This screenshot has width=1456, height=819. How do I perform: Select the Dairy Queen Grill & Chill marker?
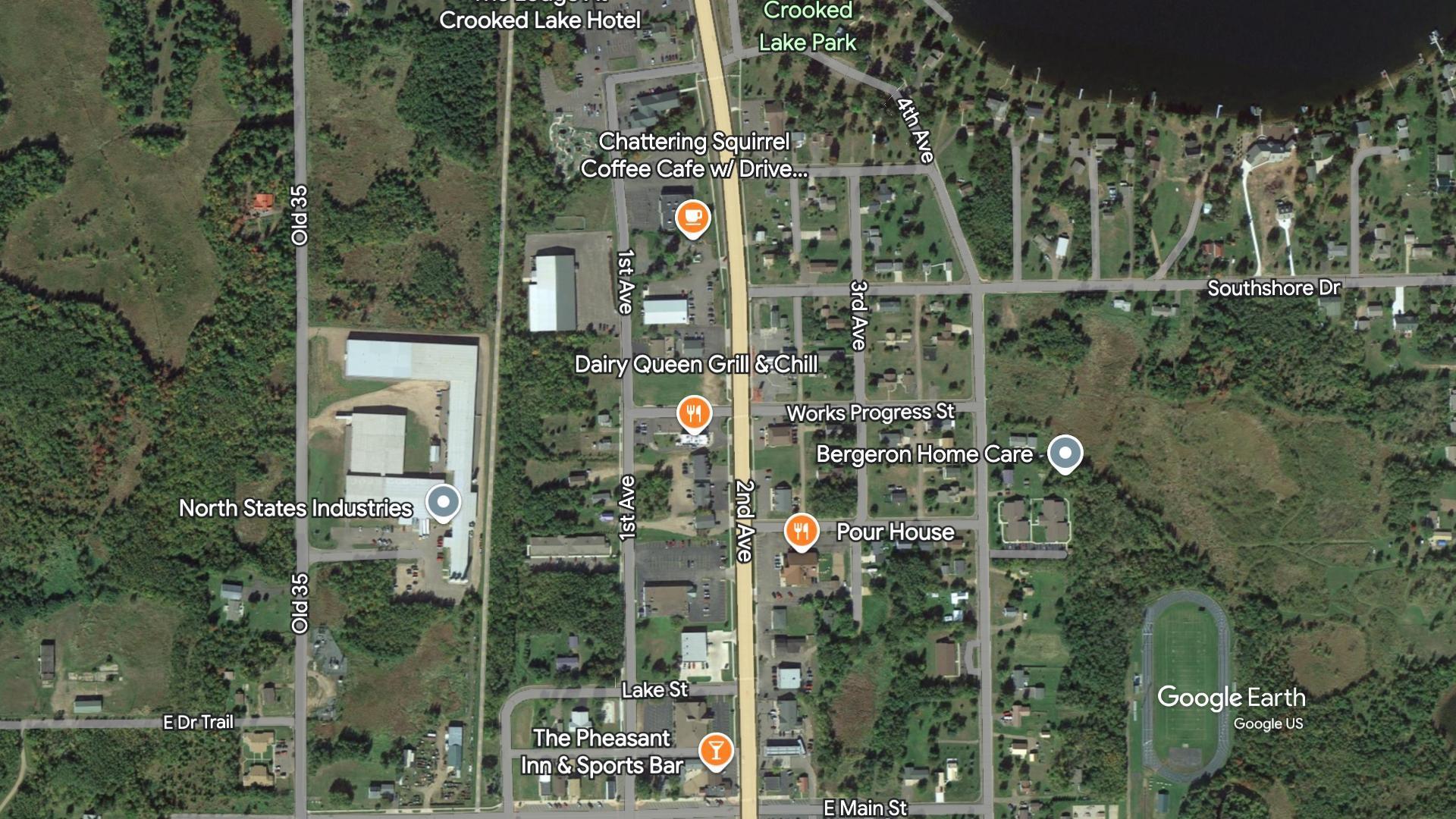click(x=694, y=413)
